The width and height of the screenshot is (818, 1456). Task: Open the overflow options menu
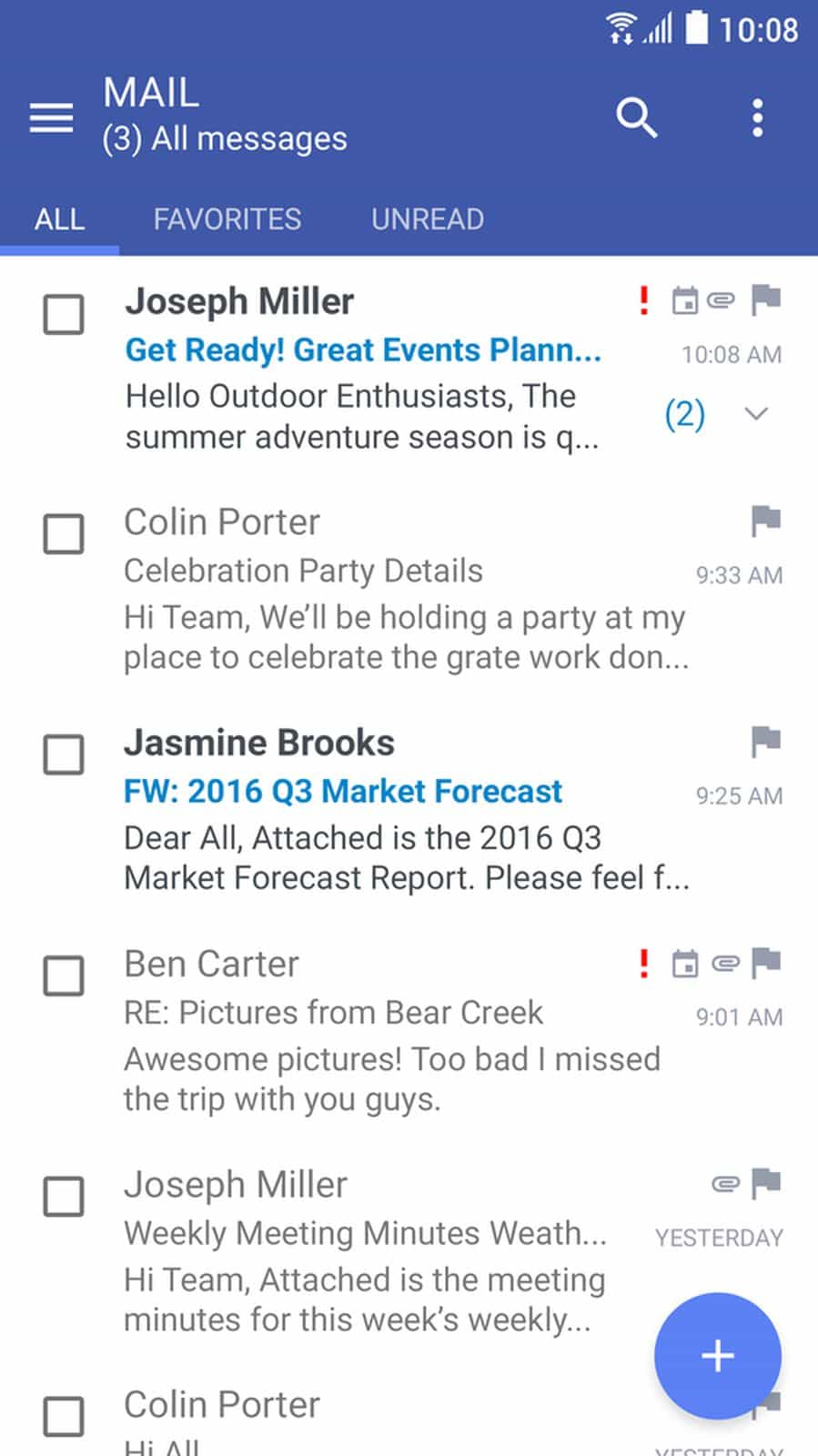[x=757, y=117]
